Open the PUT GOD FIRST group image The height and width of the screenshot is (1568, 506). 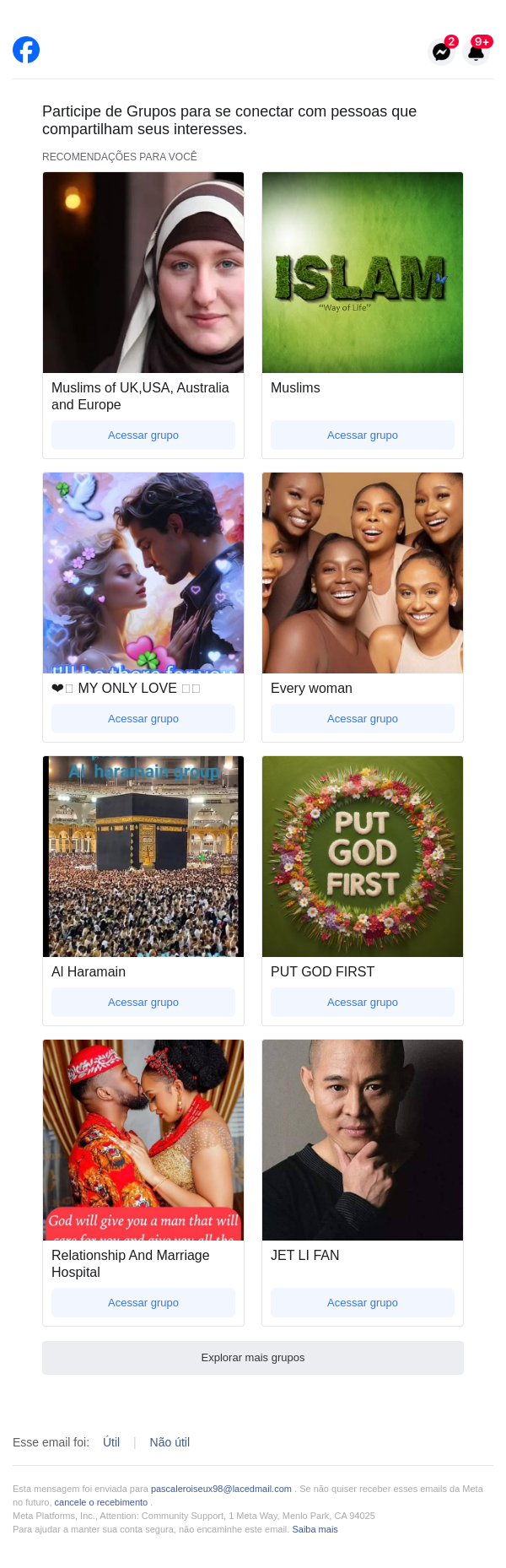coord(363,857)
